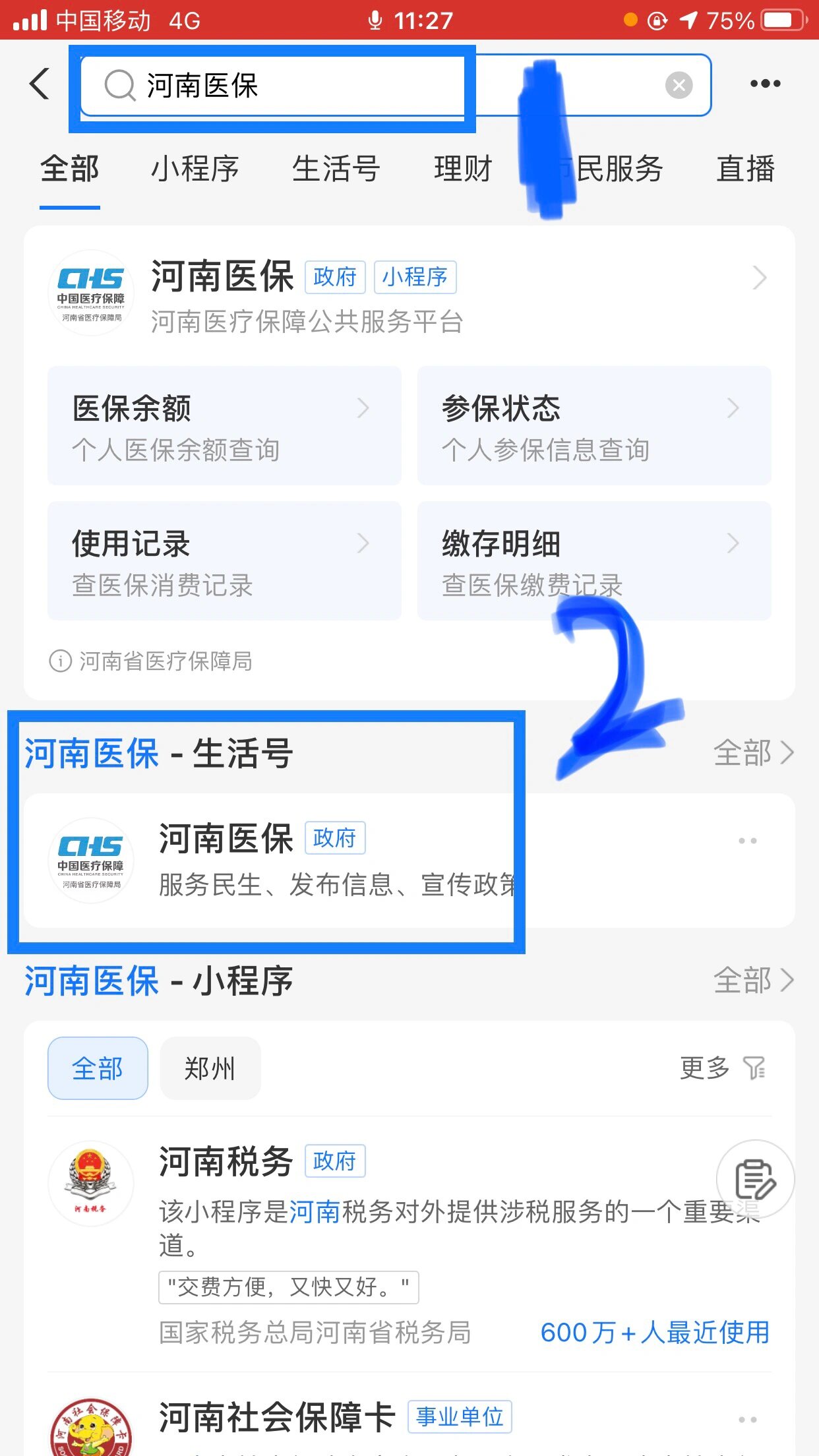The width and height of the screenshot is (819, 1456).
Task: Switch to the 生活号 tab
Action: click(x=336, y=169)
